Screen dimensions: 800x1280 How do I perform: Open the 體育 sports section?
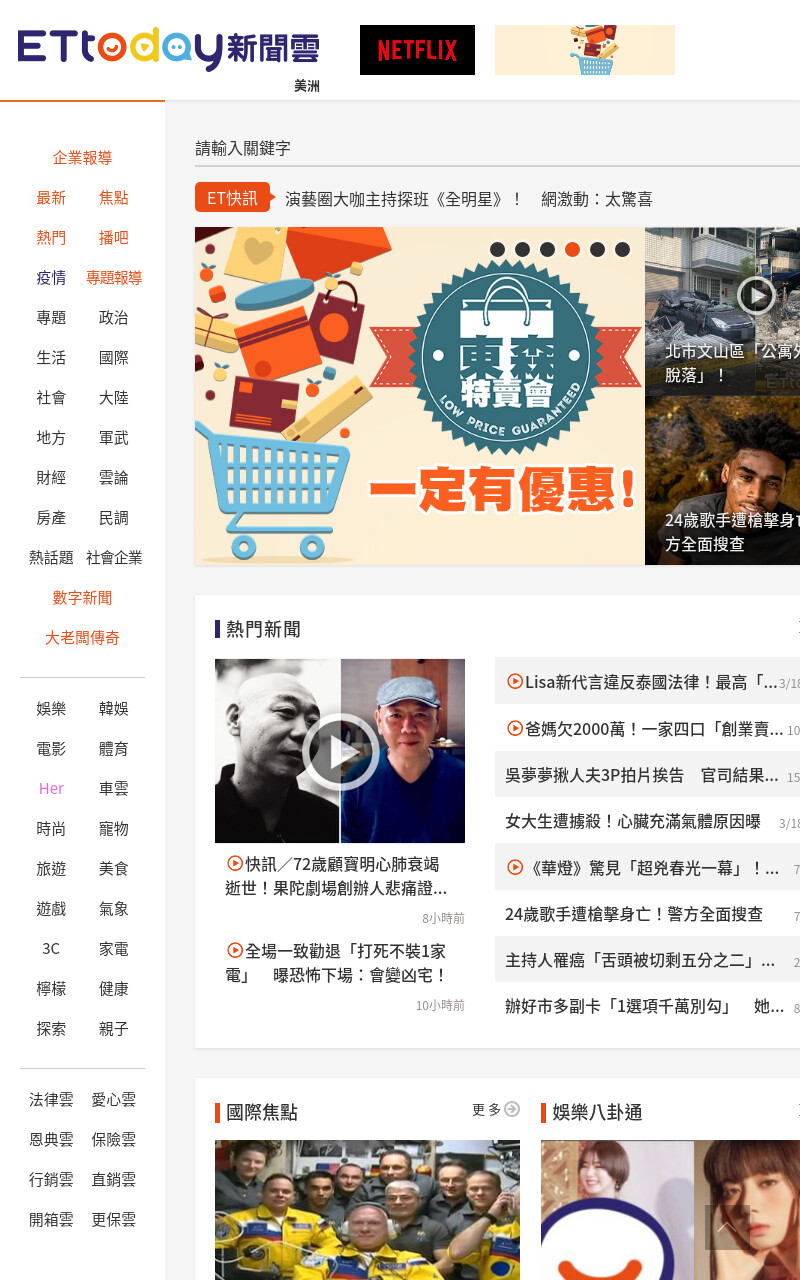(113, 749)
